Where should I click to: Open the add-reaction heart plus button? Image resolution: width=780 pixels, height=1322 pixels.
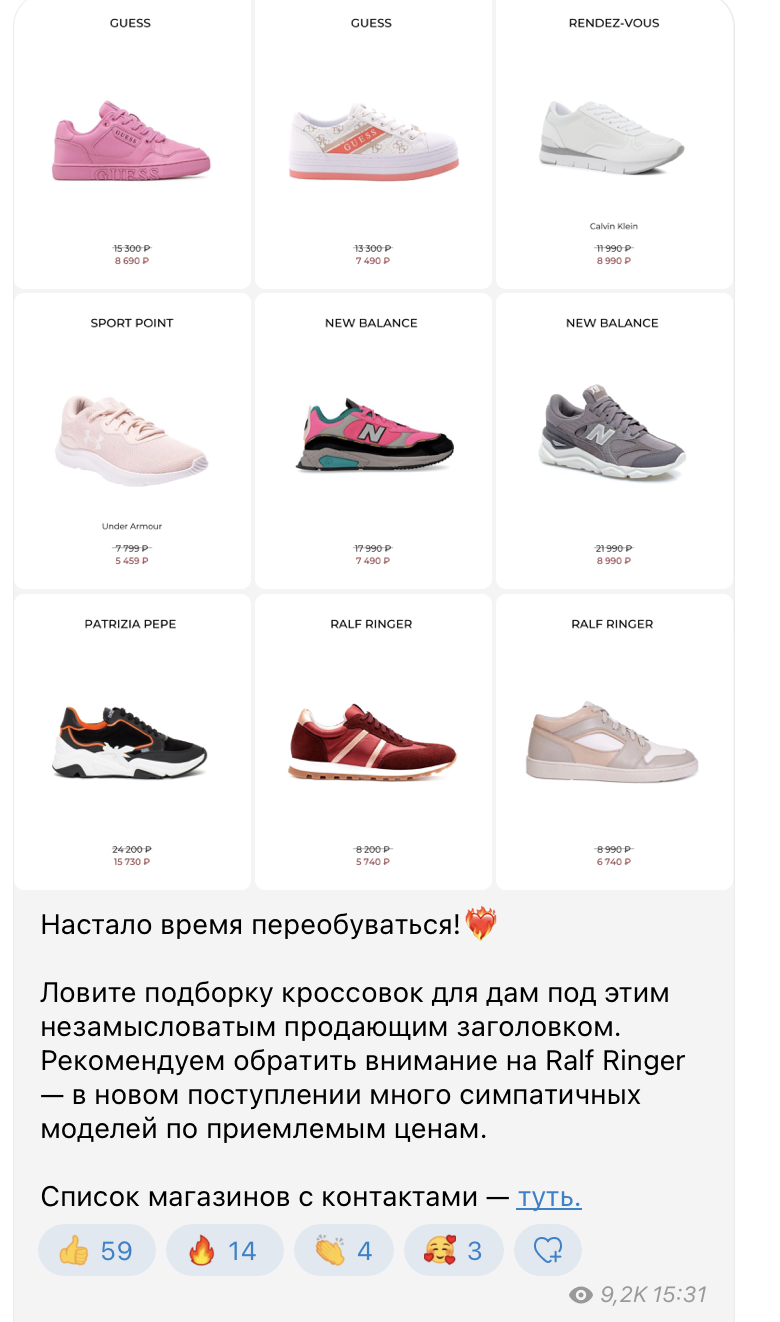coord(547,1250)
